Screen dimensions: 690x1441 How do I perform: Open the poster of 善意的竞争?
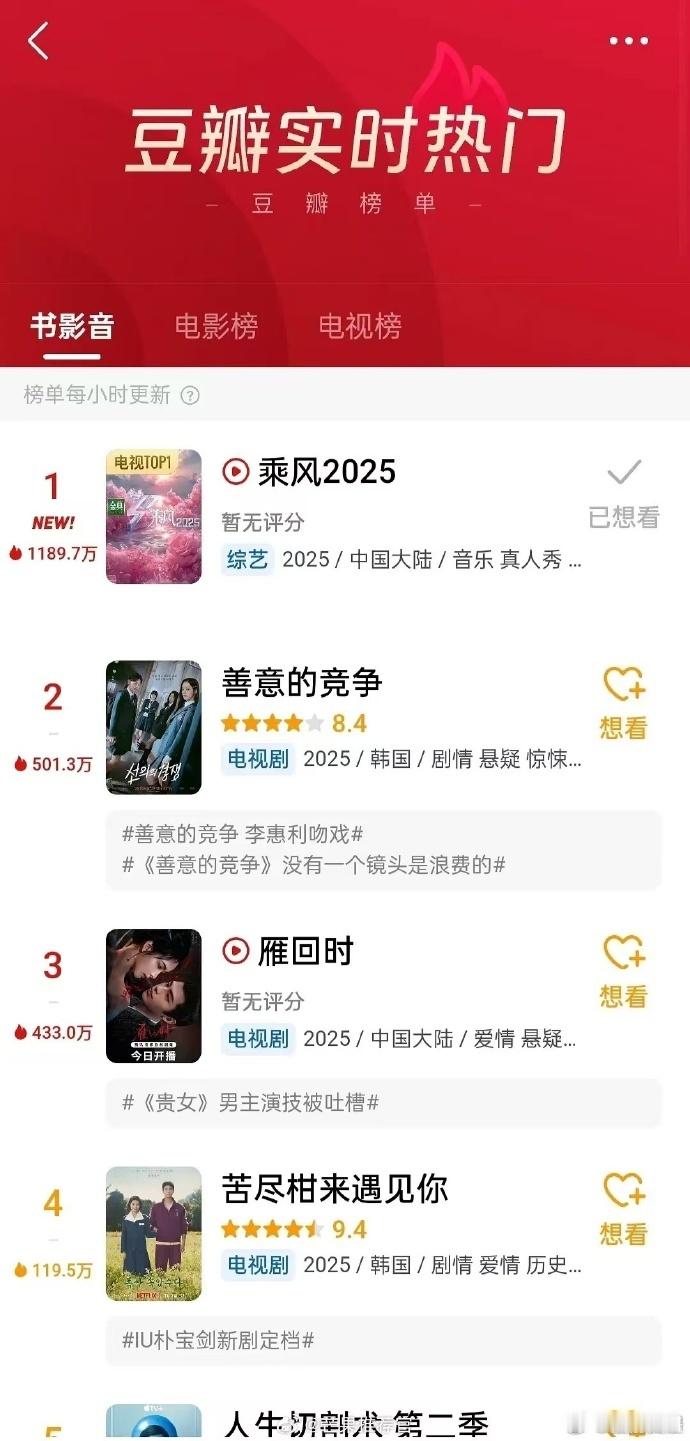click(x=154, y=727)
